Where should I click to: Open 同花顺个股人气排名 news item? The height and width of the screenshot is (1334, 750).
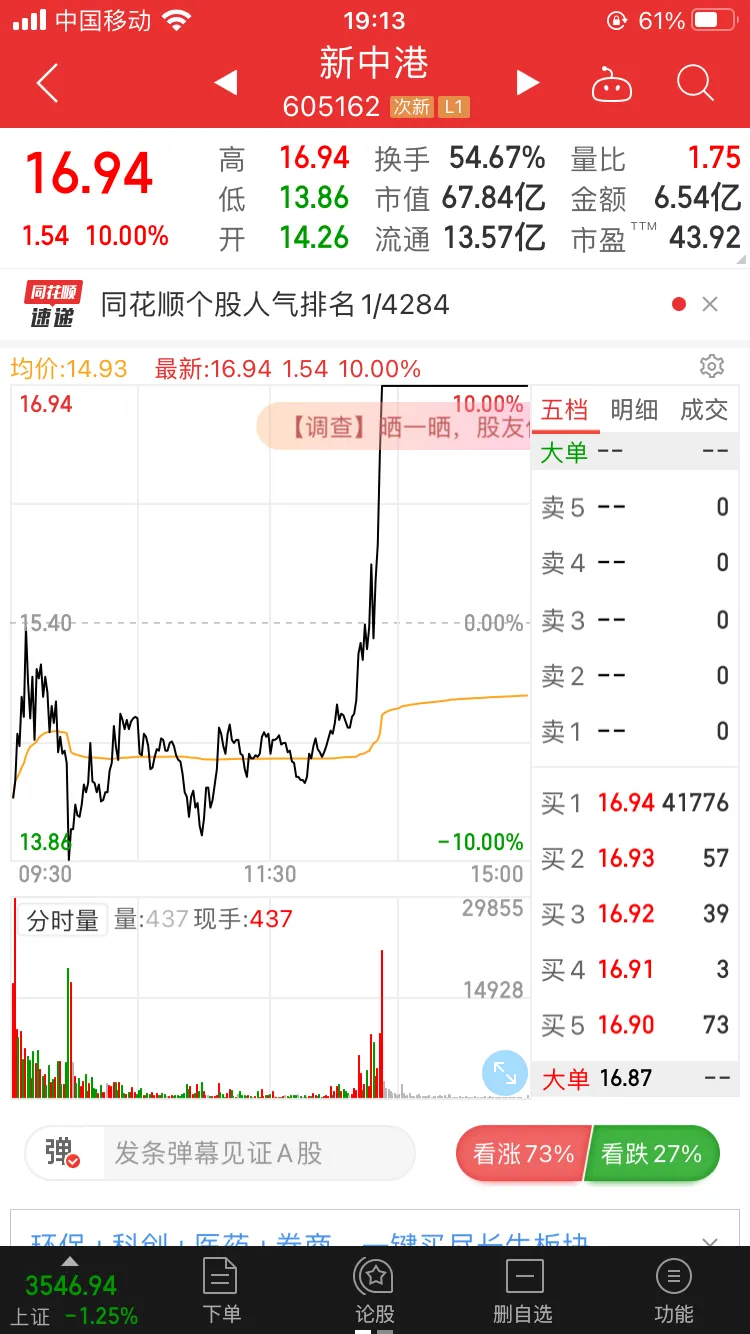click(x=275, y=304)
